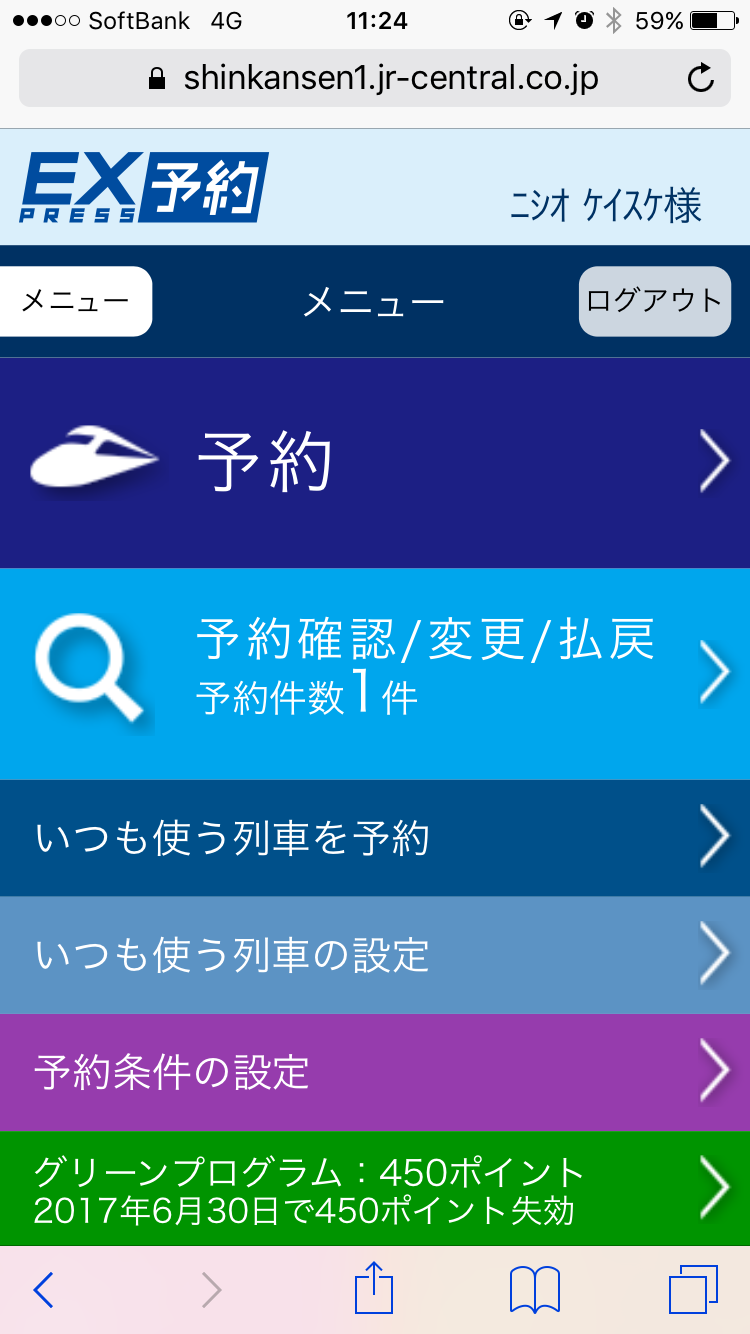Open 予約条件の設定

375,1072
